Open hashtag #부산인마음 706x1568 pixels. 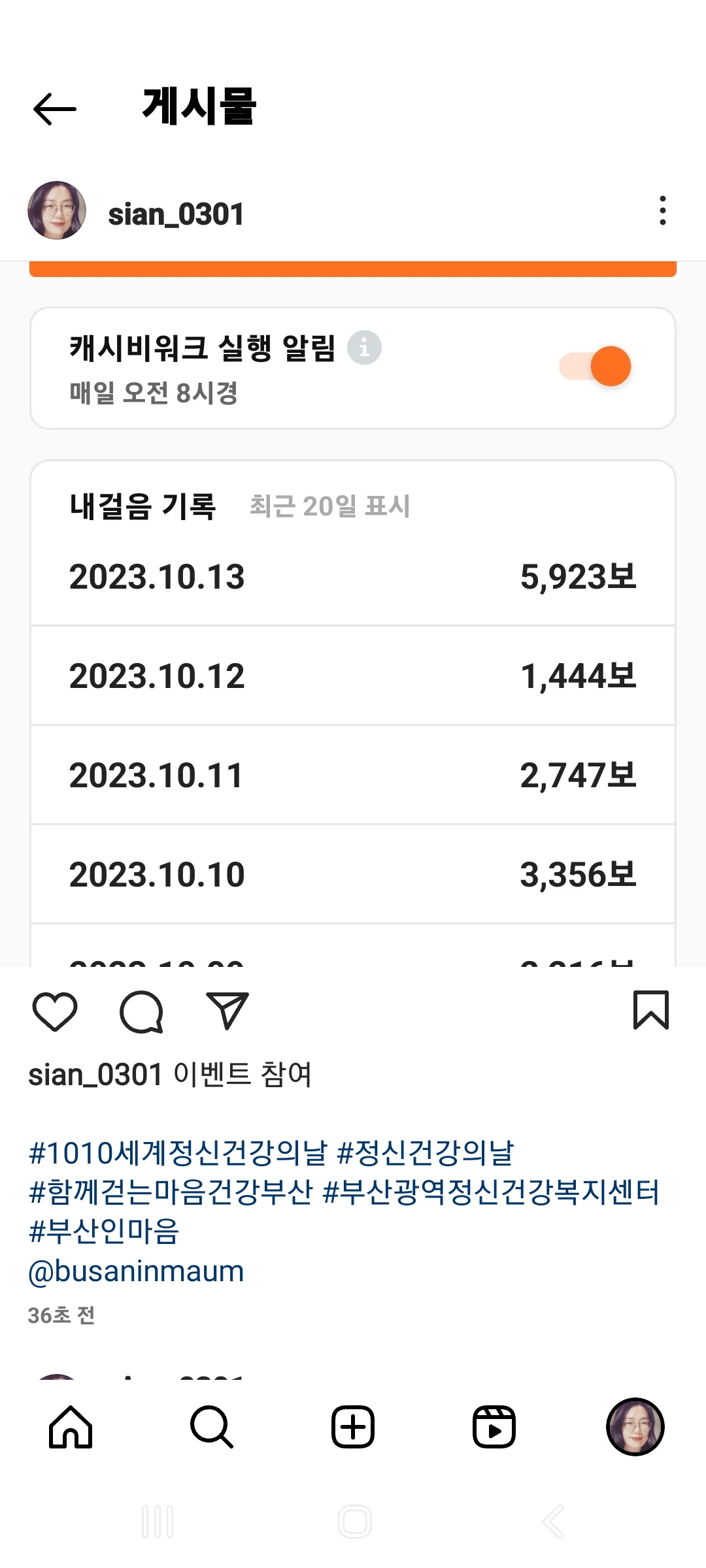click(x=104, y=1231)
